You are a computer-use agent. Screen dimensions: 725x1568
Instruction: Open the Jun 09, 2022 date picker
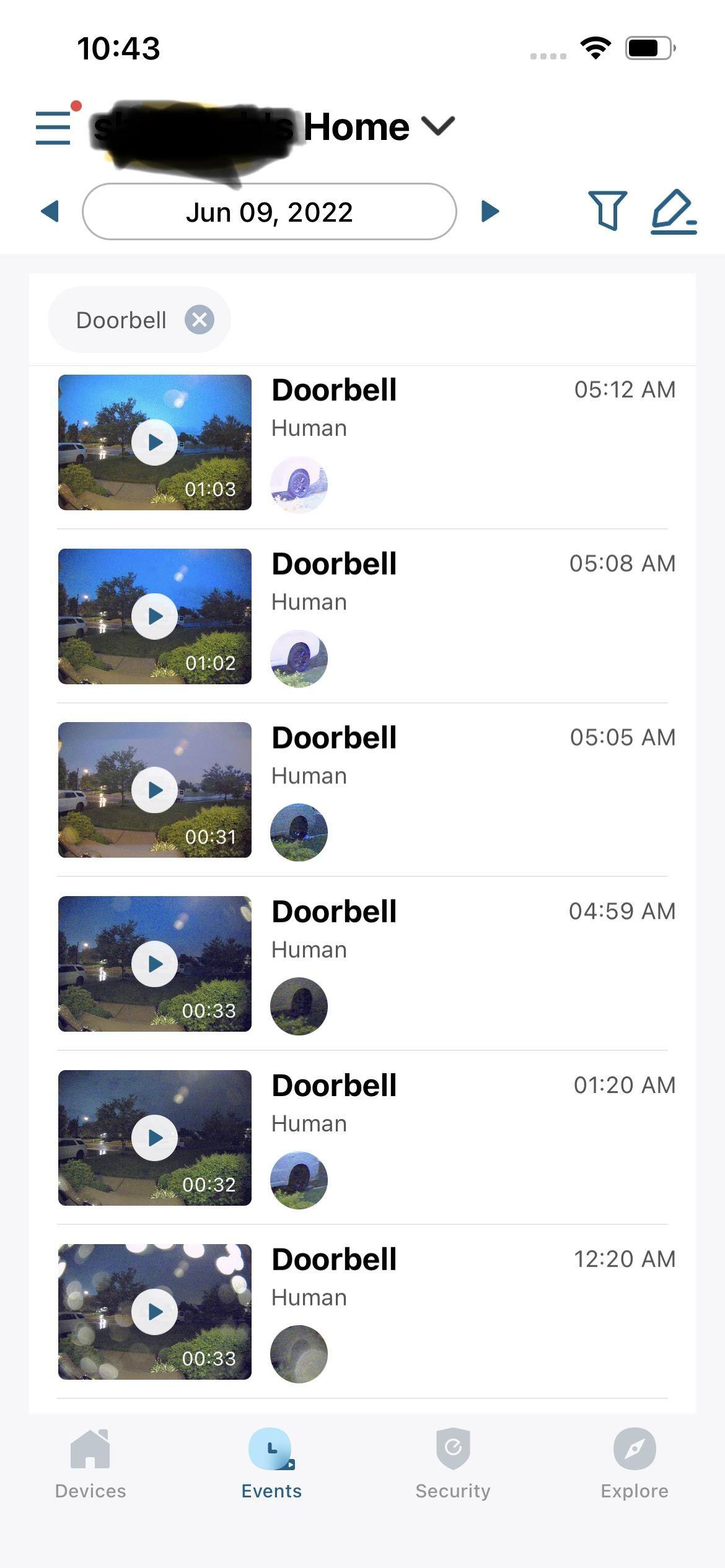[269, 212]
